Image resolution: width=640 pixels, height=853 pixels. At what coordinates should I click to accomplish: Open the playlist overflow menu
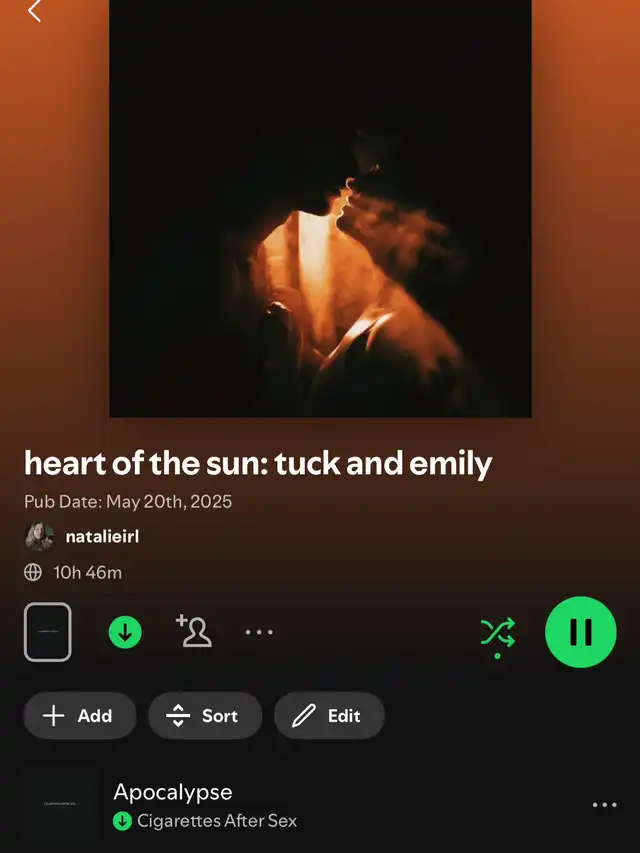(x=259, y=632)
